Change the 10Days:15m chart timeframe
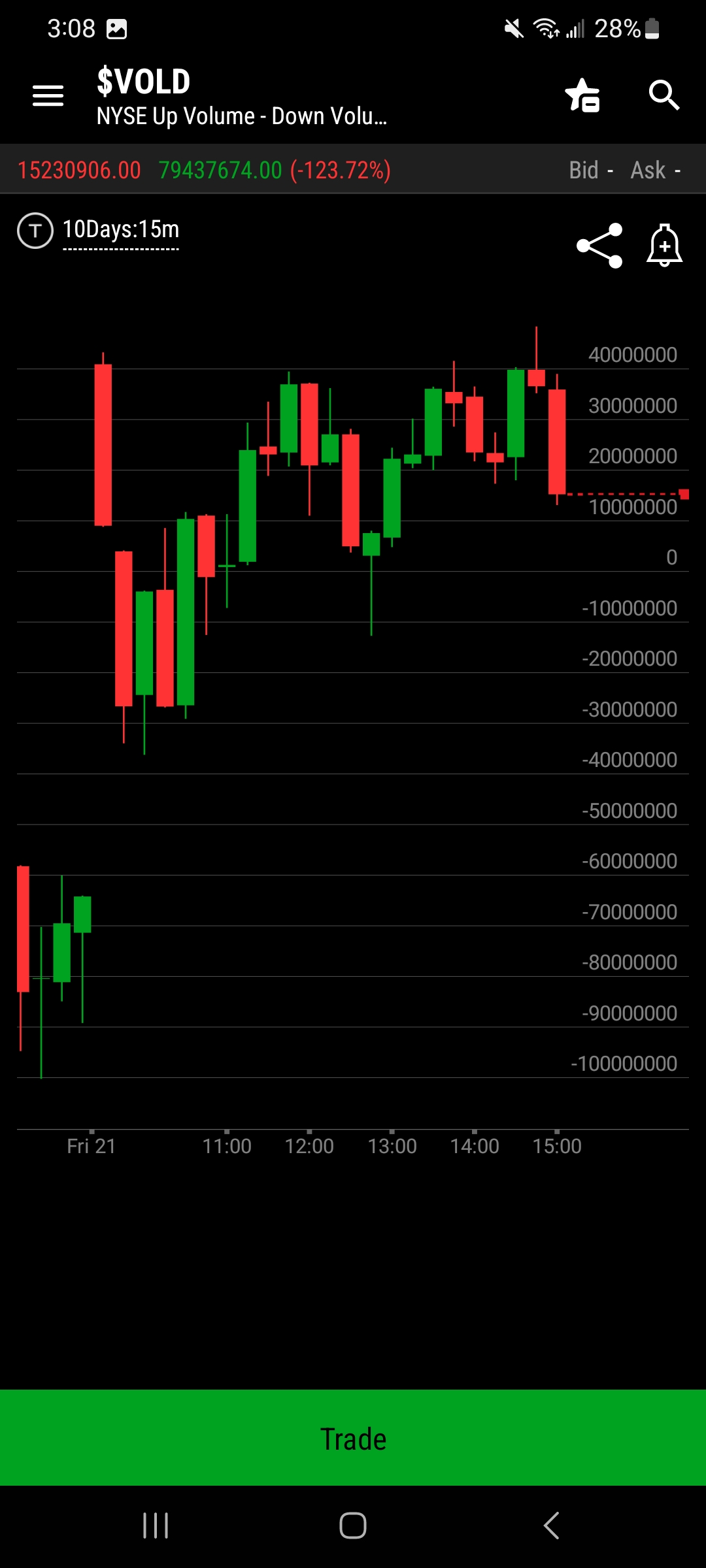The image size is (706, 1568). pos(121,230)
